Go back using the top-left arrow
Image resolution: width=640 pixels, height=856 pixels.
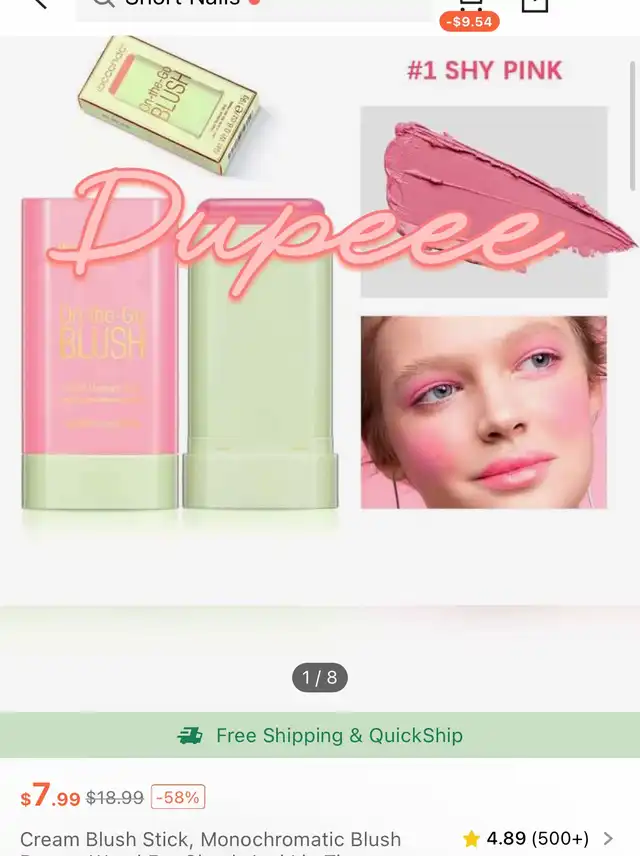(38, 5)
